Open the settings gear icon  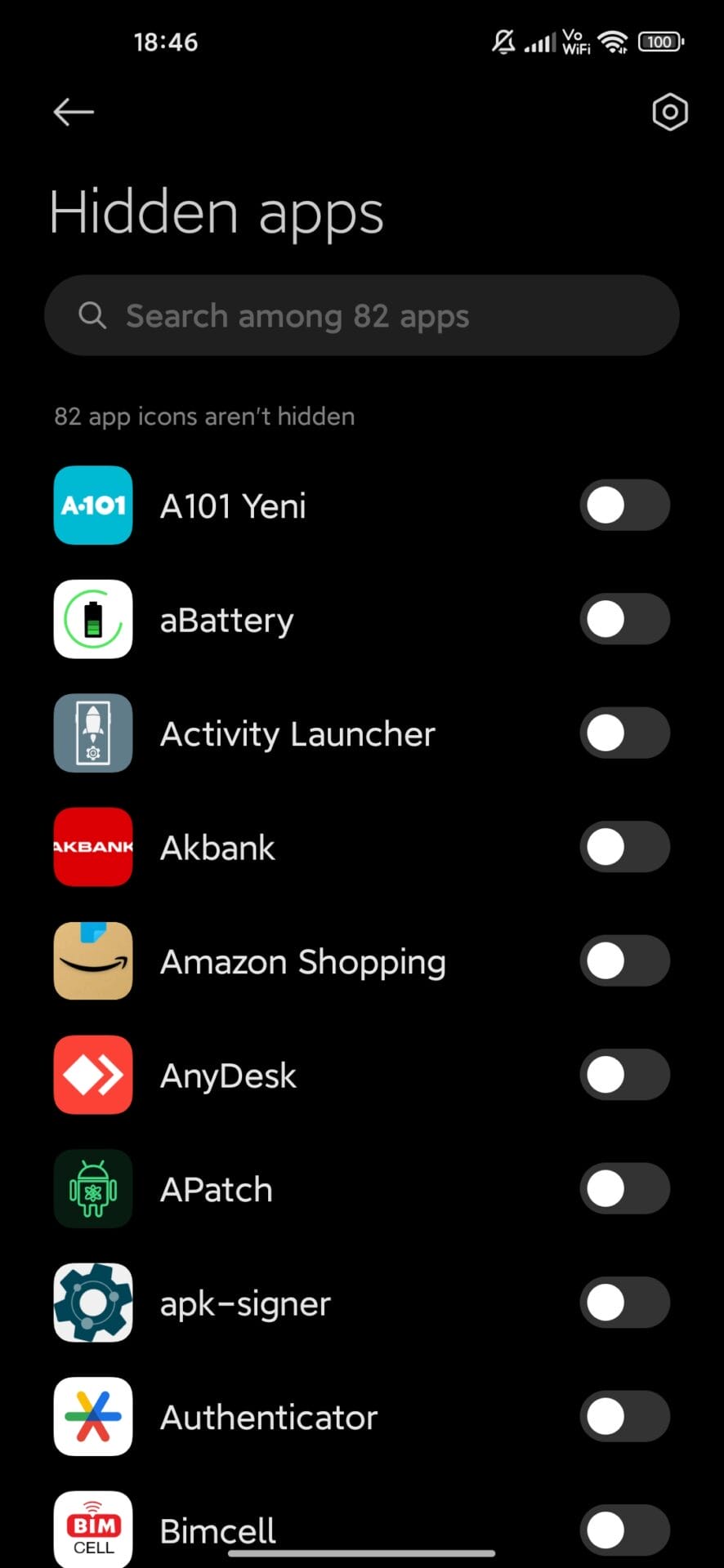point(669,112)
